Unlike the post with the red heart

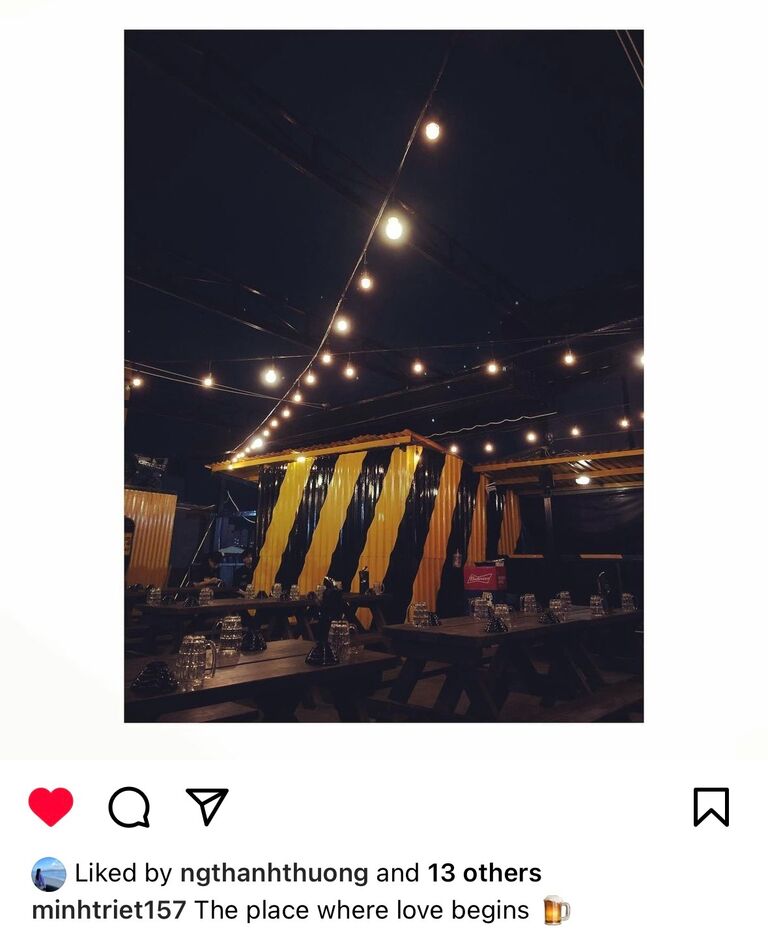51,806
